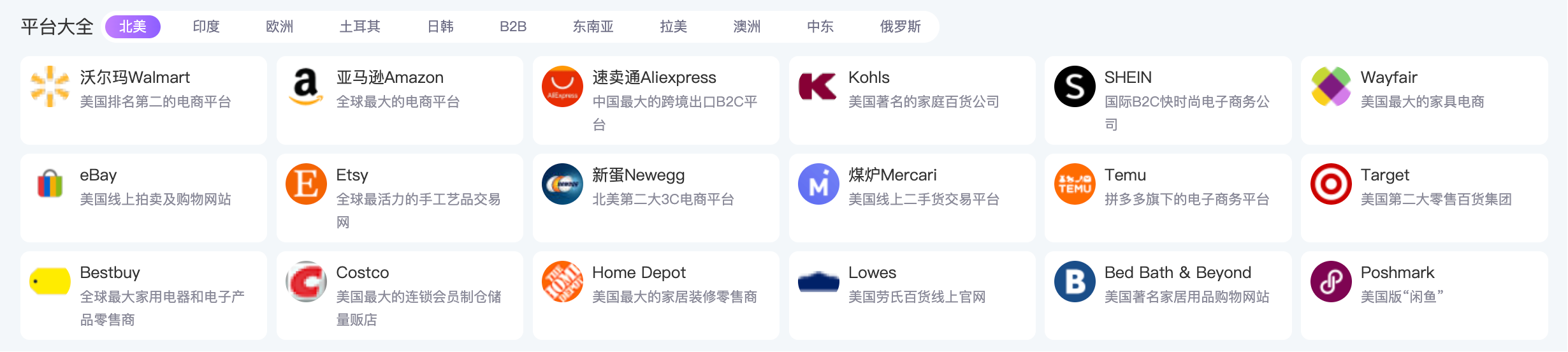Open the 速卖通Aliexpress card
Screen dimensions: 1568x352
(x=656, y=100)
